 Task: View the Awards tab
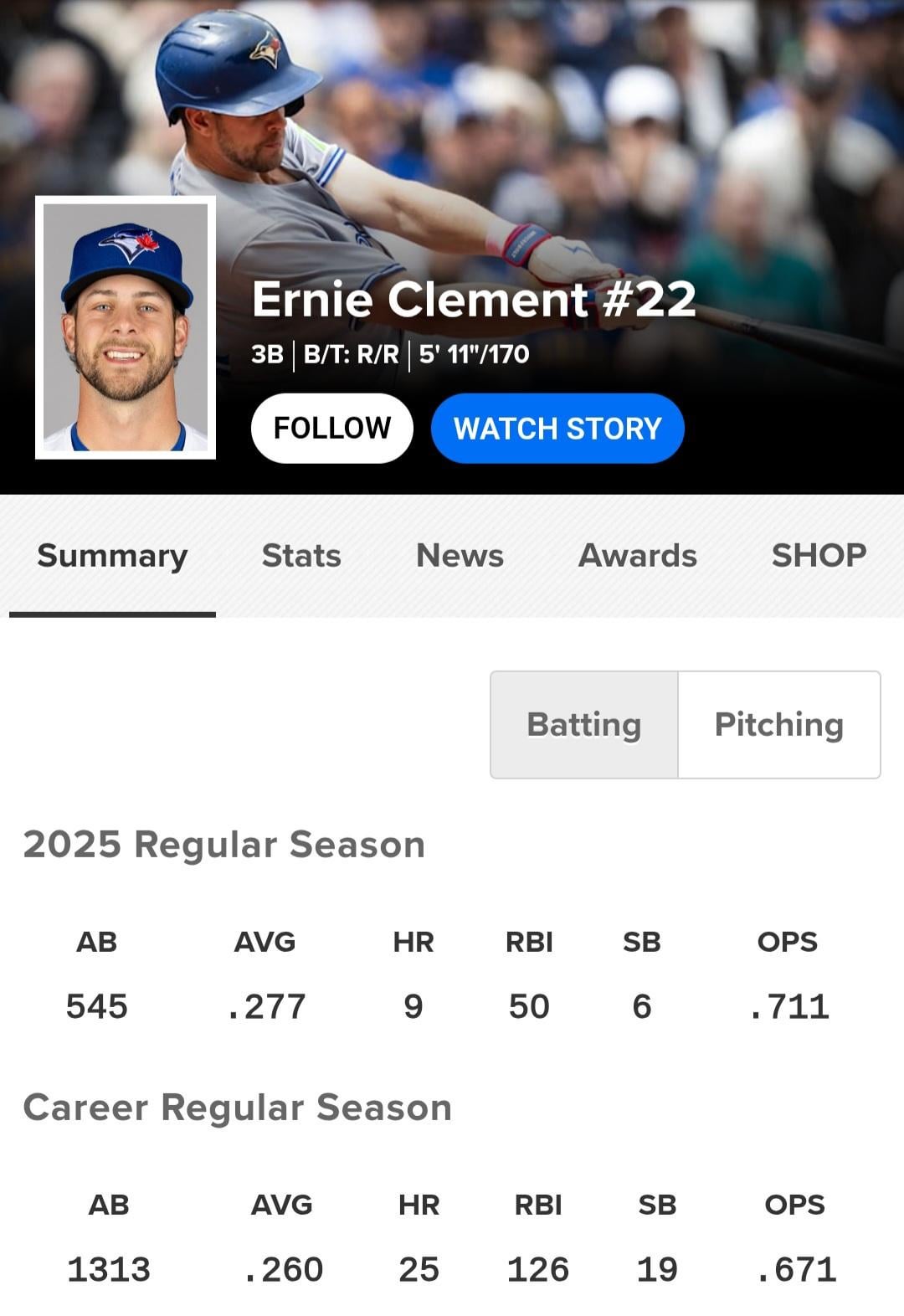coord(638,556)
